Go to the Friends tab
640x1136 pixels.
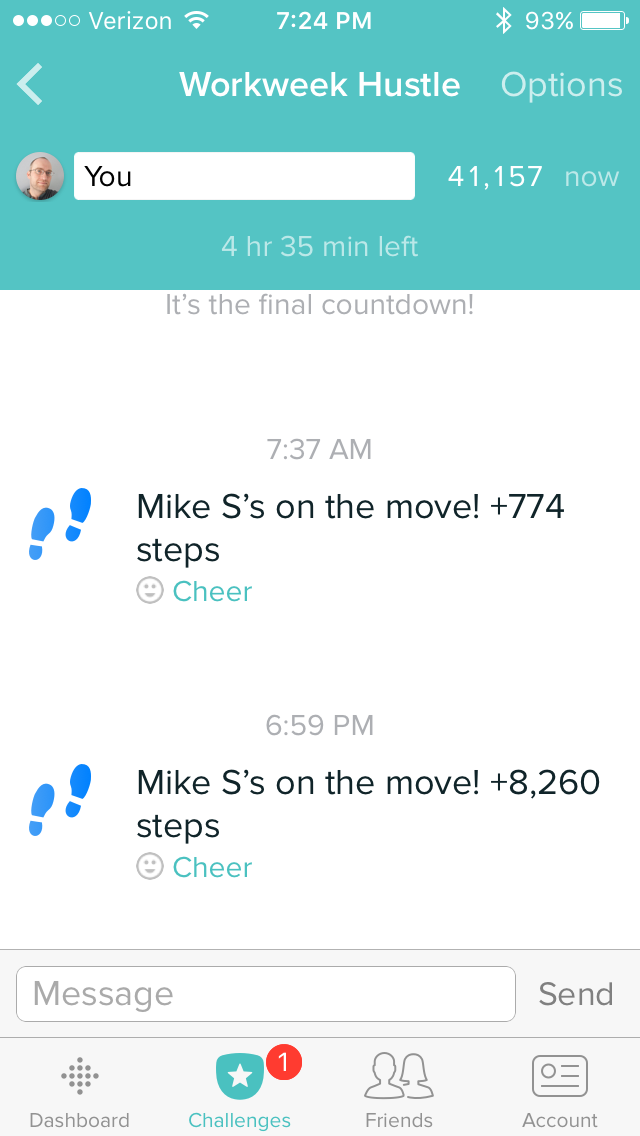tap(399, 1090)
